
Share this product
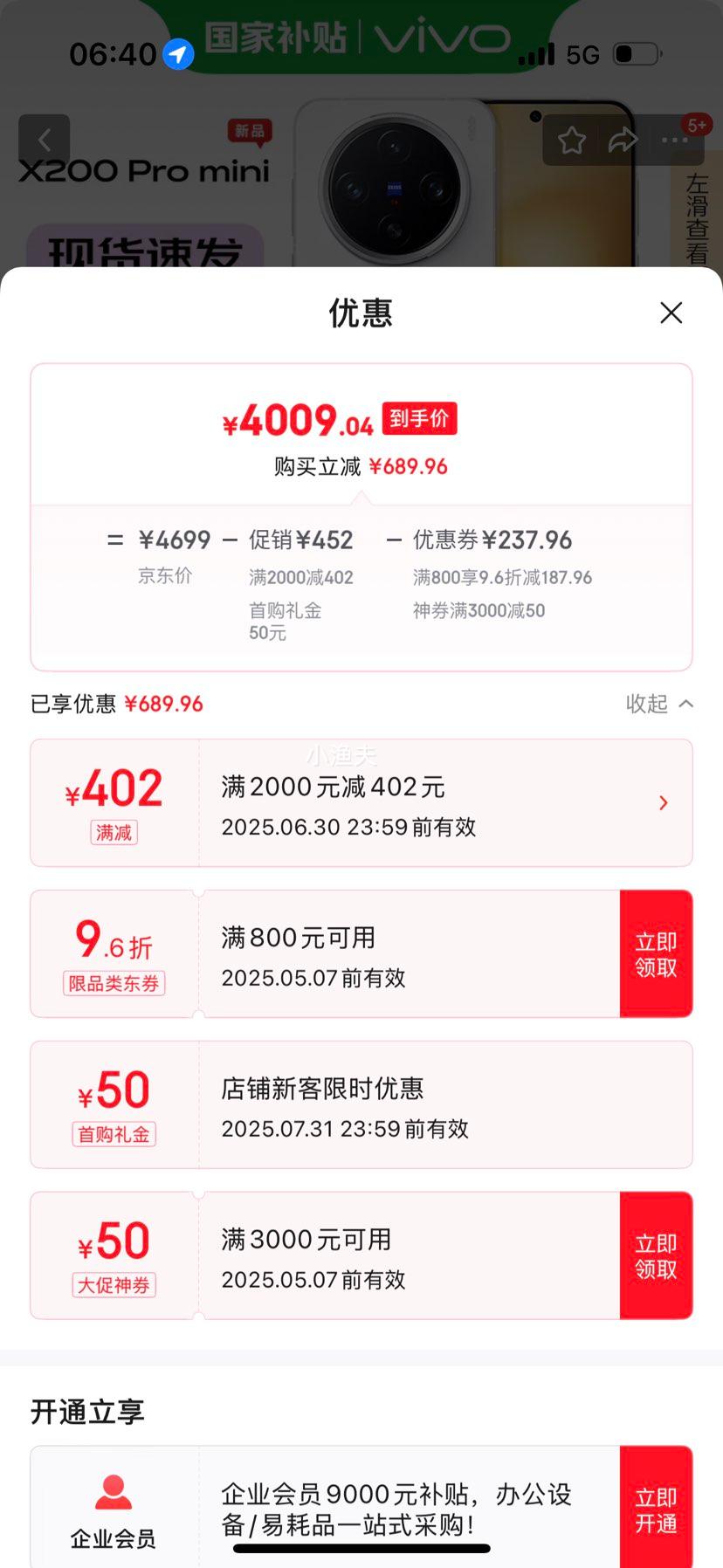(x=623, y=140)
